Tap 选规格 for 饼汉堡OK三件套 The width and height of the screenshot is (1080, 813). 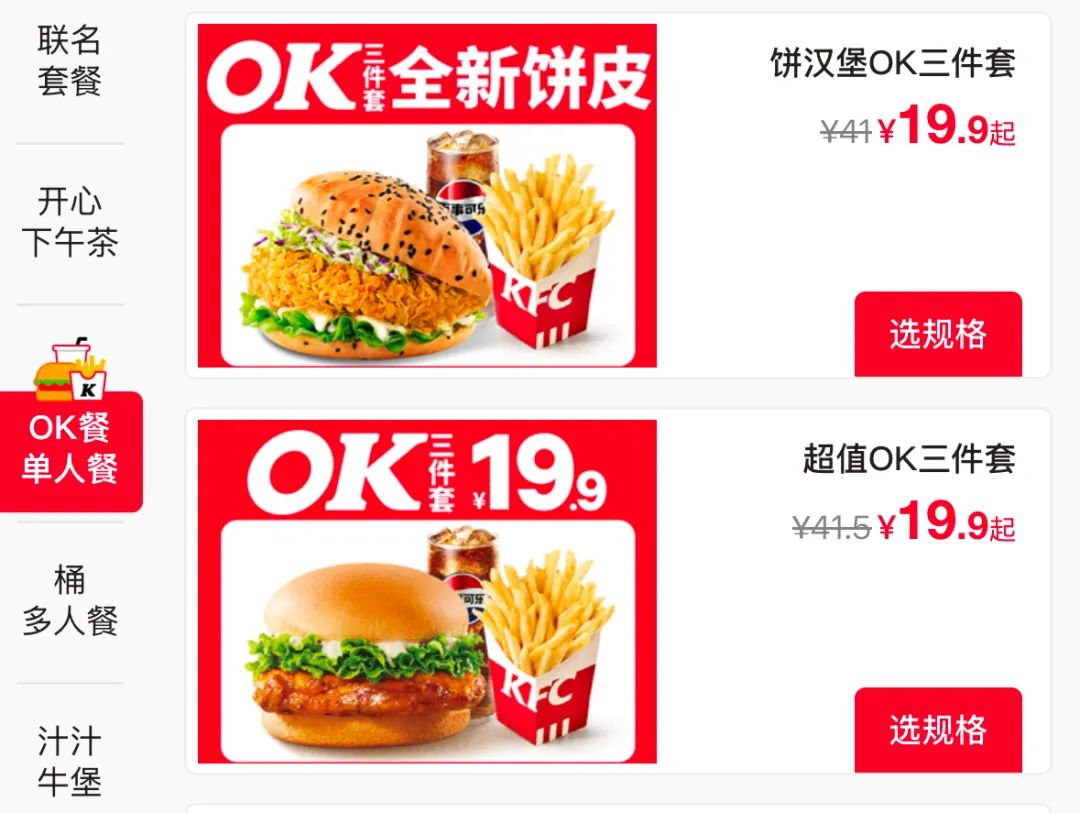click(937, 334)
